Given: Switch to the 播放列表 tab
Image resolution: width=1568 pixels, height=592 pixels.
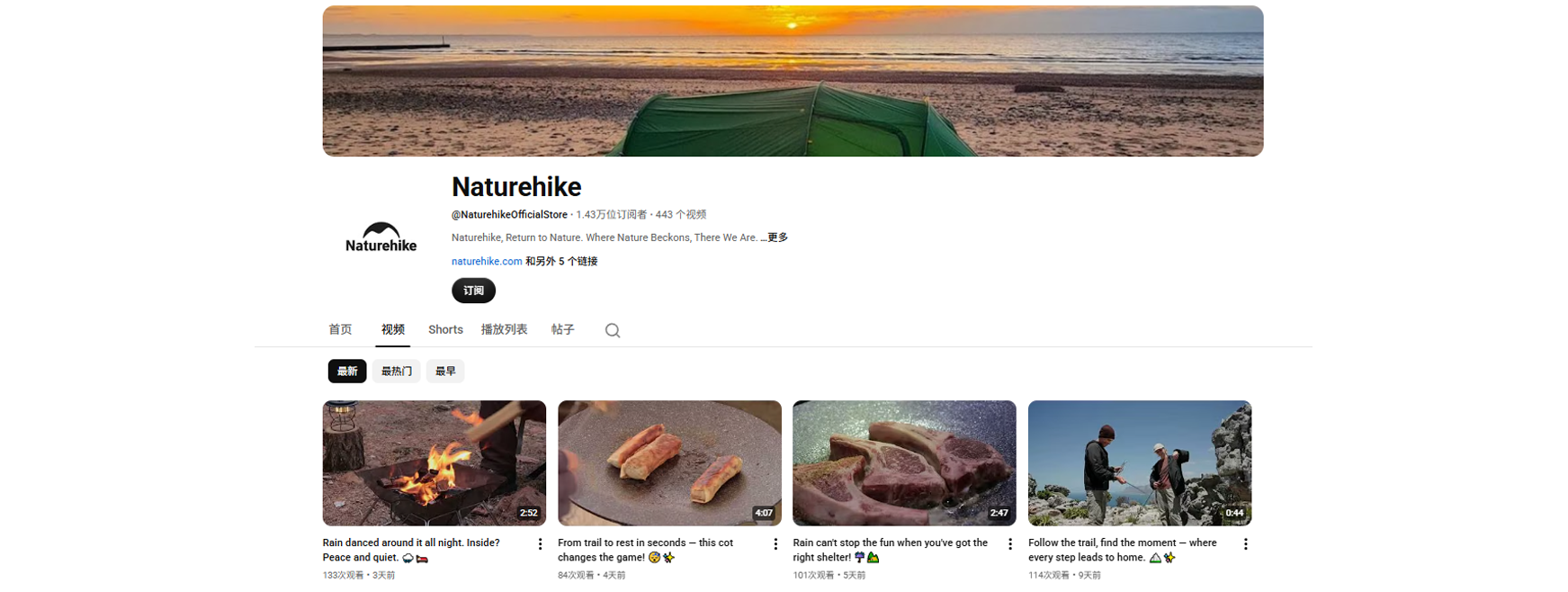Looking at the screenshot, I should coord(504,329).
